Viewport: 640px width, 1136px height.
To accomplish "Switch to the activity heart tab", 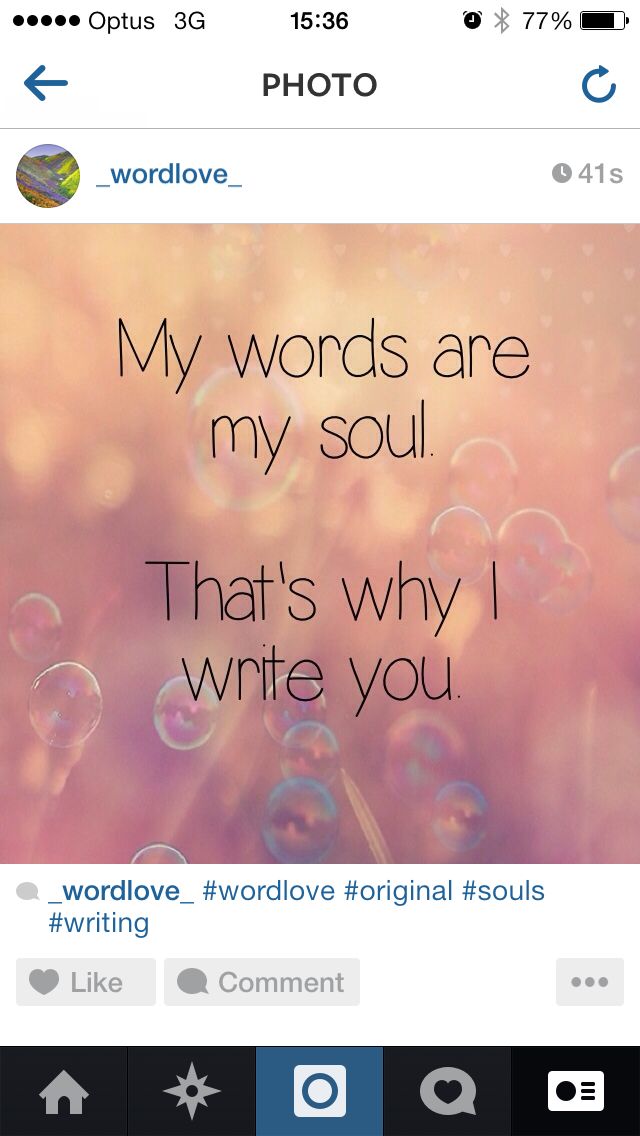I will (448, 1091).
